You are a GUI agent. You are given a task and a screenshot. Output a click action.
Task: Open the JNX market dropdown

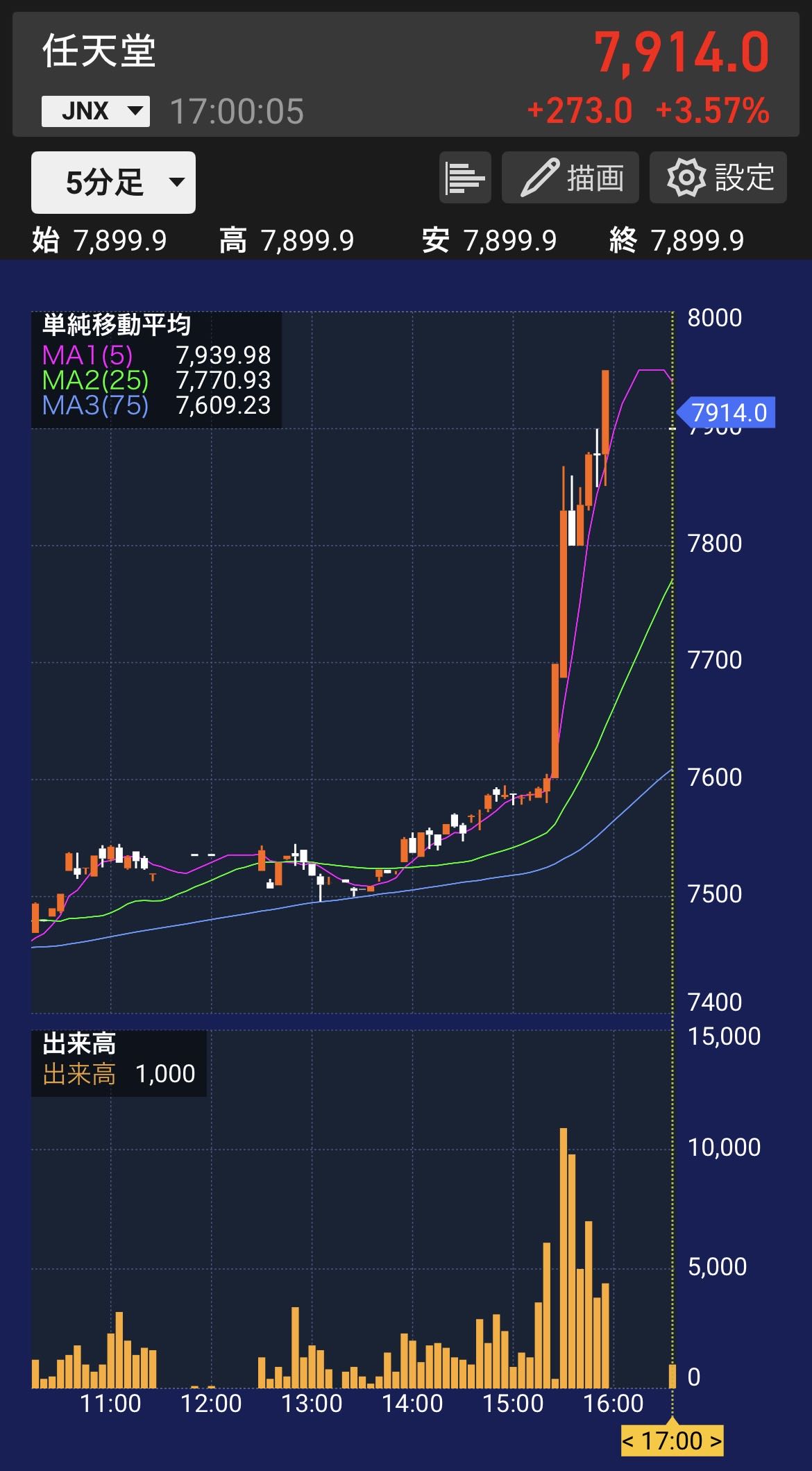(96, 111)
